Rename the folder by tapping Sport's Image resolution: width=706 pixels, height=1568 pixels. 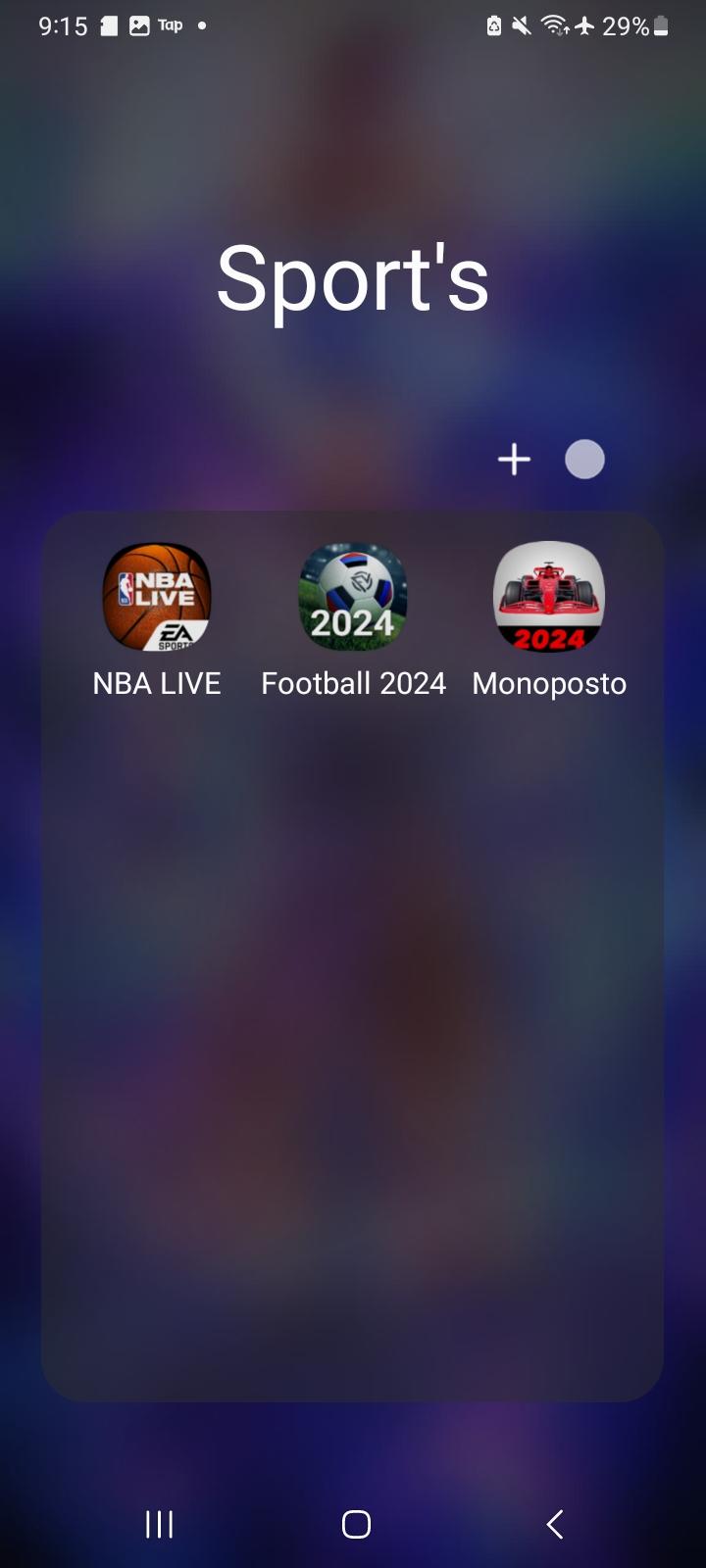pyautogui.click(x=353, y=277)
